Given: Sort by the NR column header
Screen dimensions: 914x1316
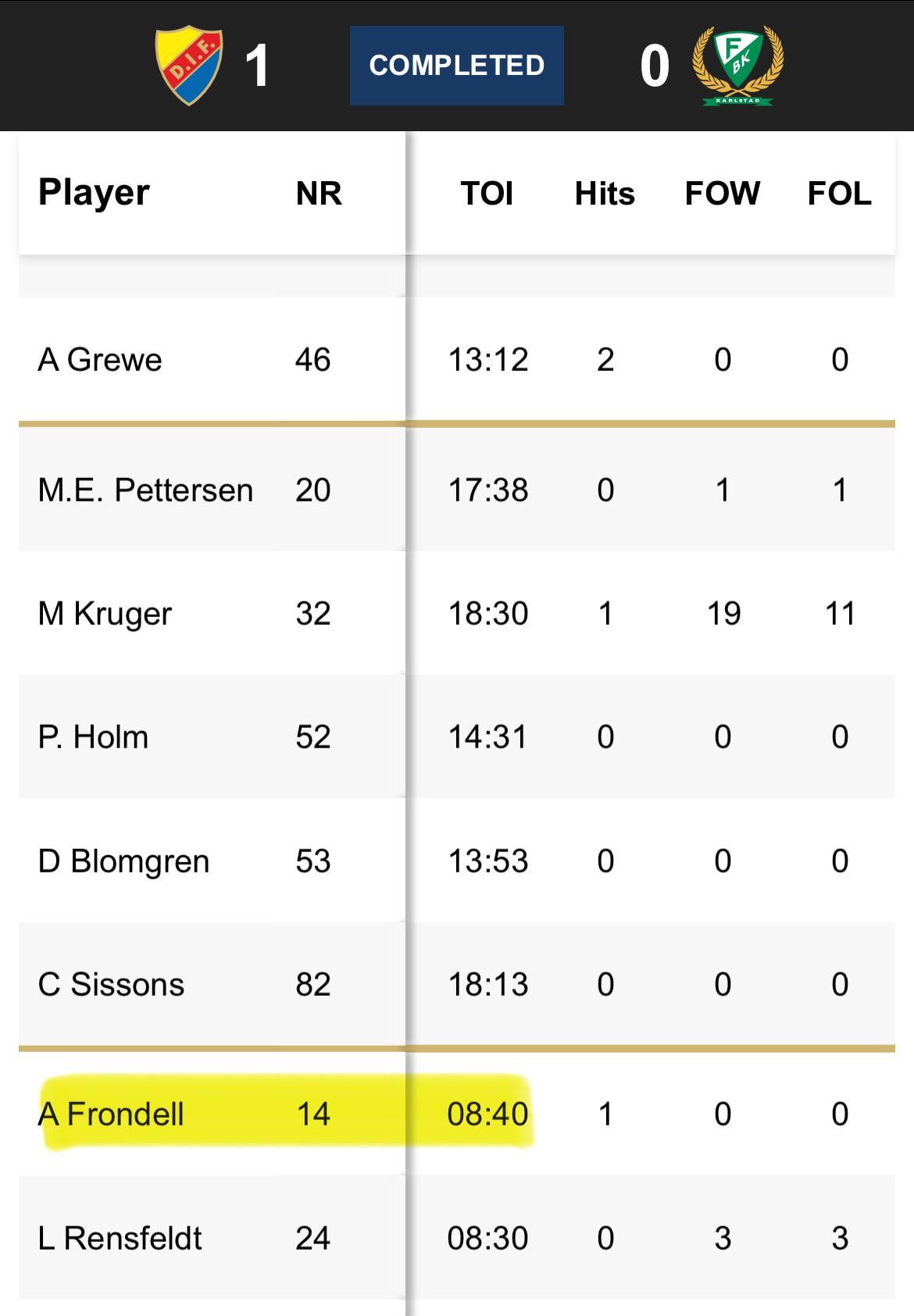Looking at the screenshot, I should (x=319, y=193).
